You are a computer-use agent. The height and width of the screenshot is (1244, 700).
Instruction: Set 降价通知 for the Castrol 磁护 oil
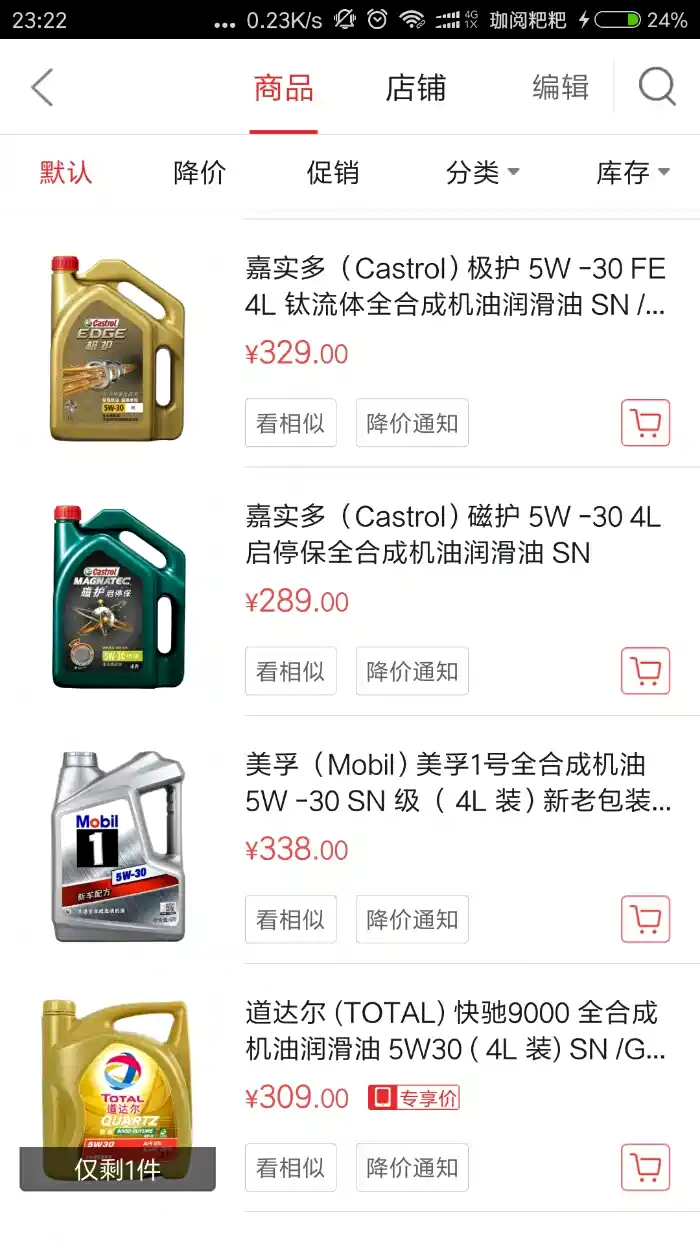pos(412,671)
